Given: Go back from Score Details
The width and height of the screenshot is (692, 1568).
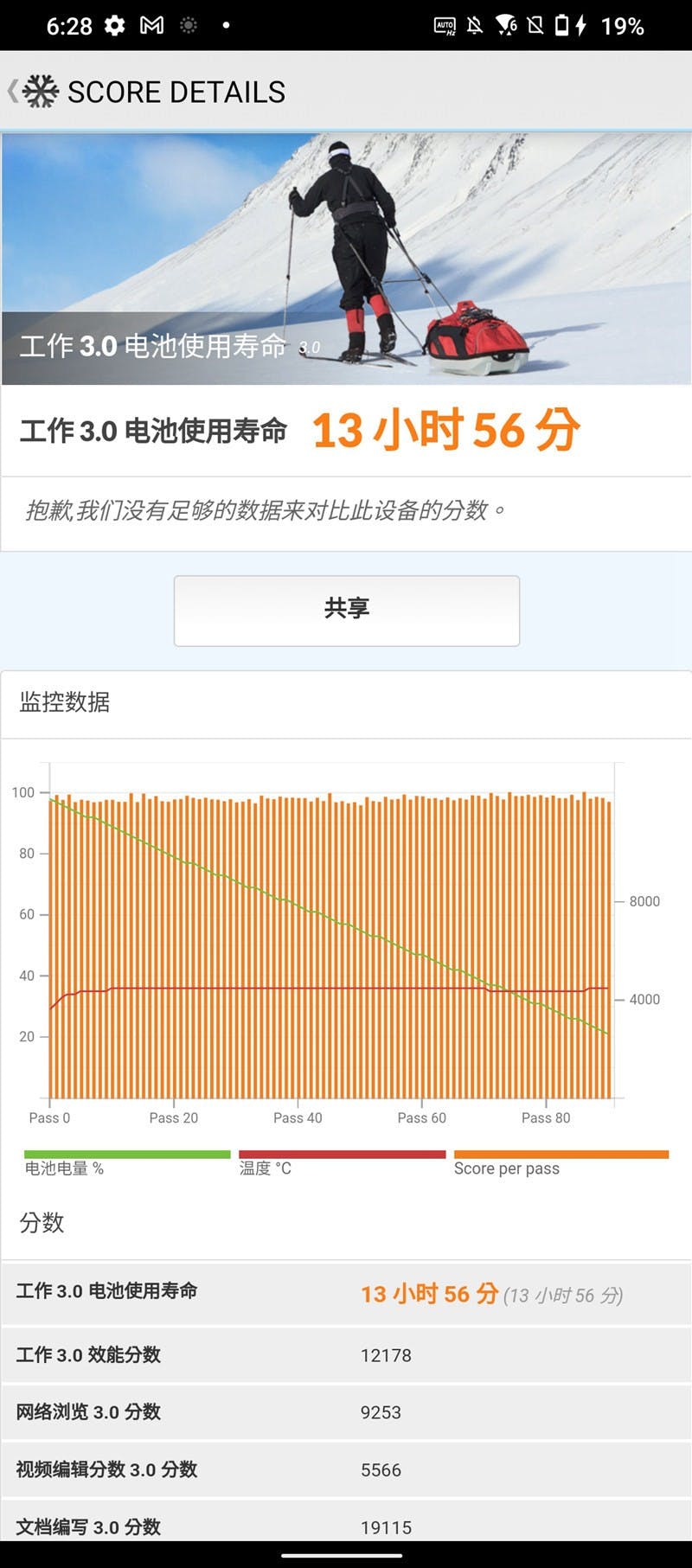Looking at the screenshot, I should pos(16,91).
